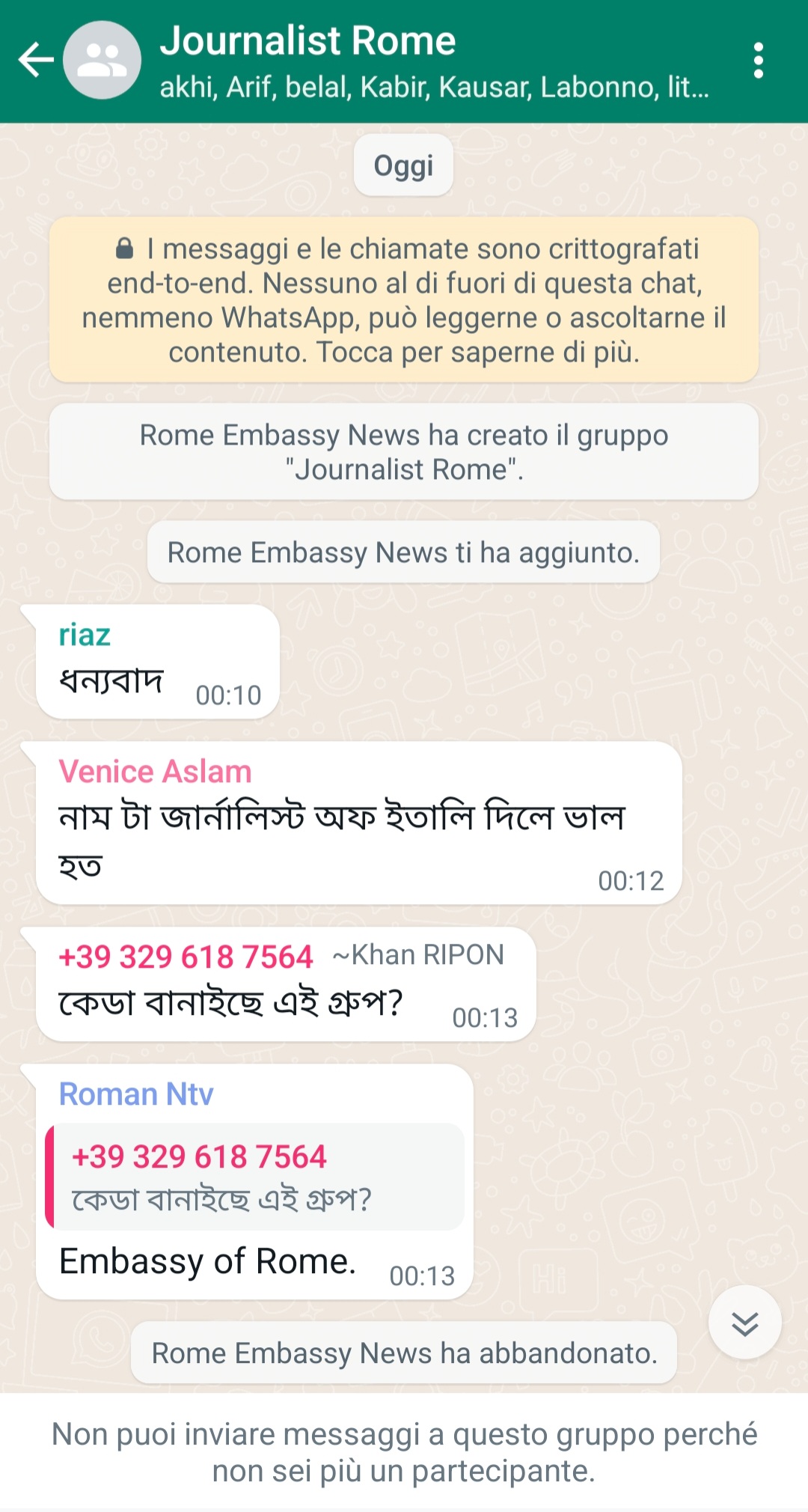Tap the end-to-end encryption notice
The width and height of the screenshot is (808, 1512).
[x=404, y=299]
